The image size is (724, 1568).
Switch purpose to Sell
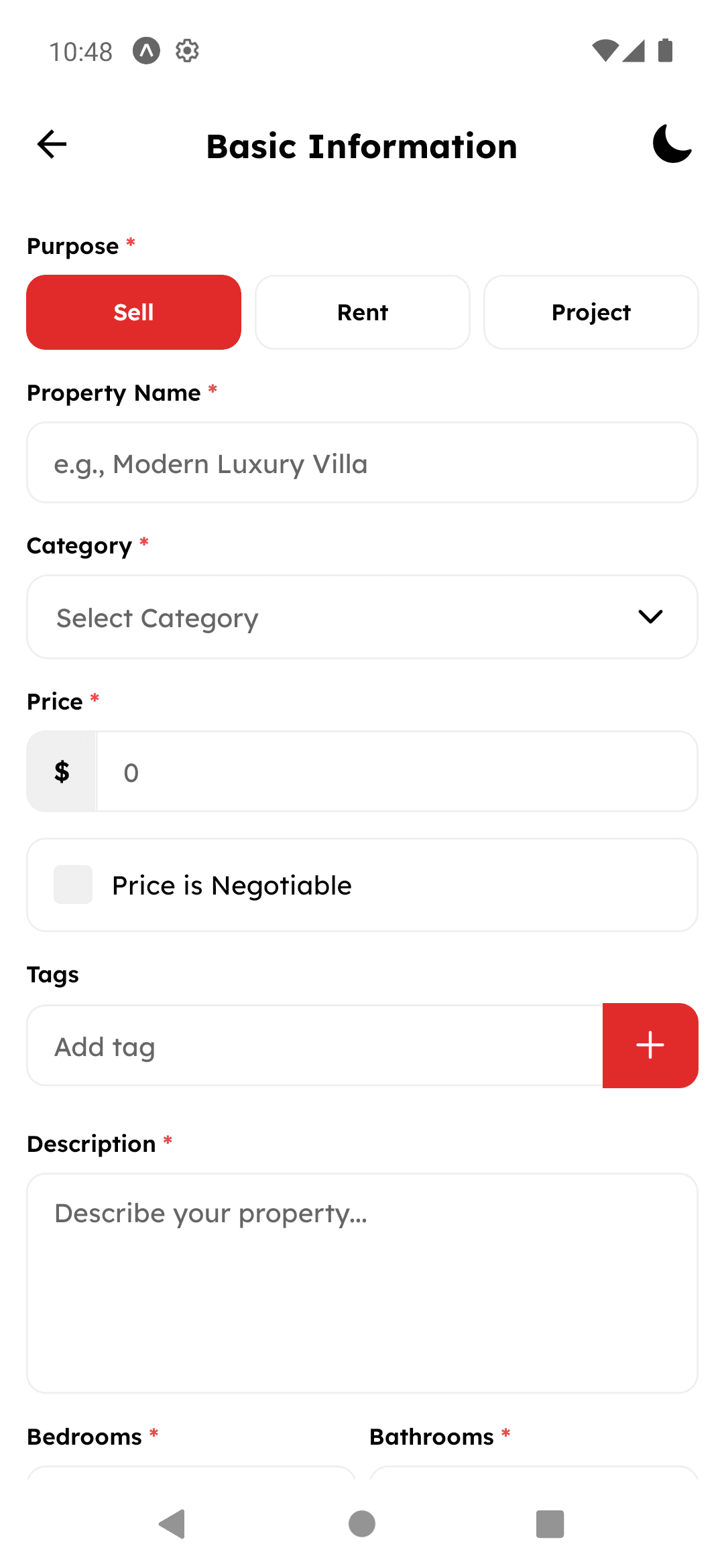coord(133,312)
